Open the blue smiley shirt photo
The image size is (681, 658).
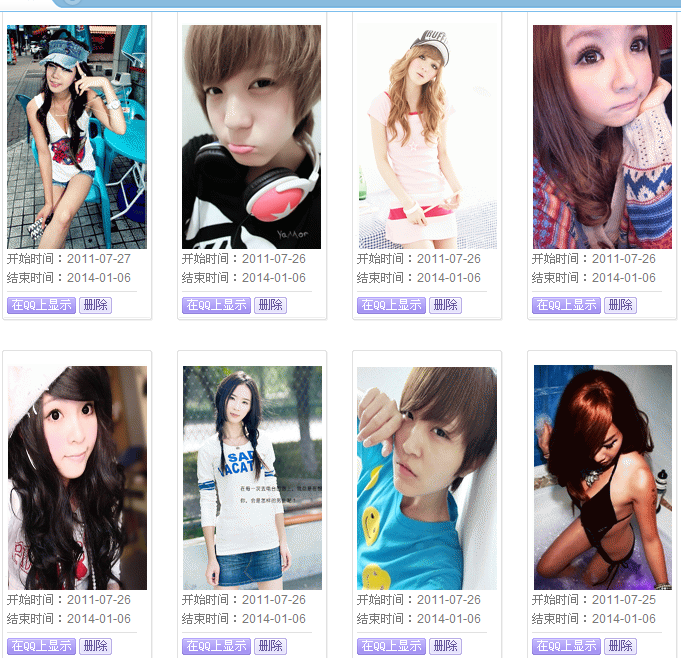pyautogui.click(x=426, y=477)
